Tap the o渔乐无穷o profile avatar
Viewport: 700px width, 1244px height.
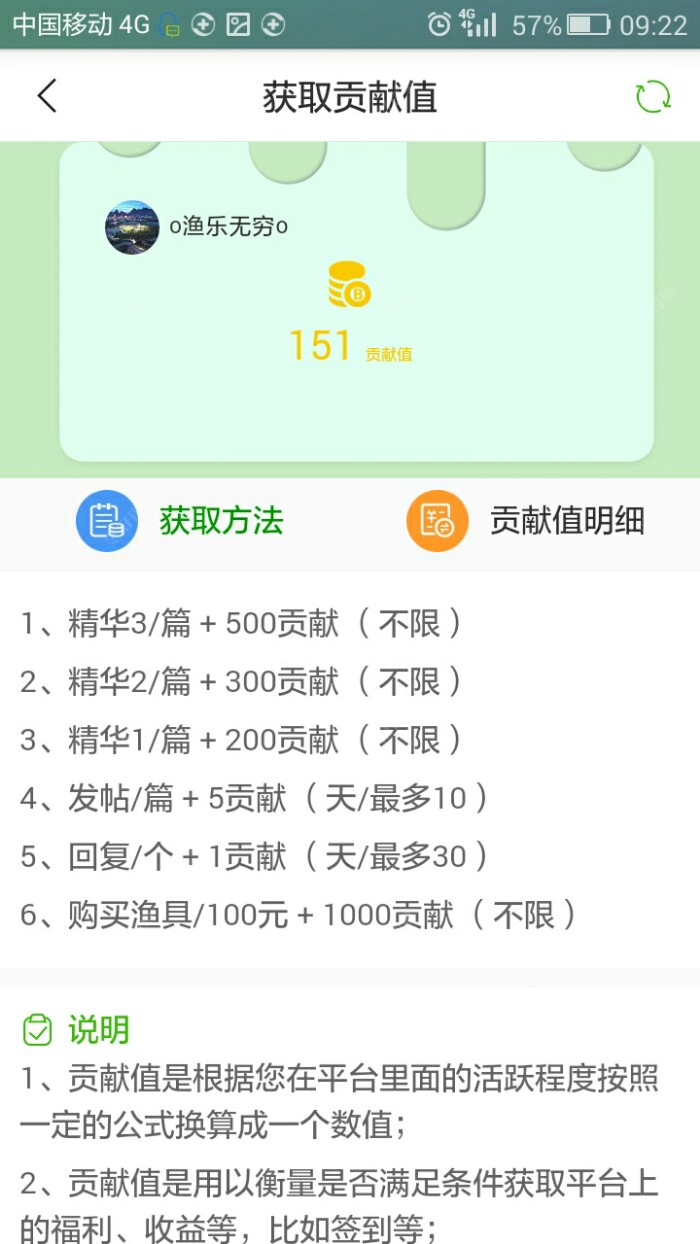[132, 227]
